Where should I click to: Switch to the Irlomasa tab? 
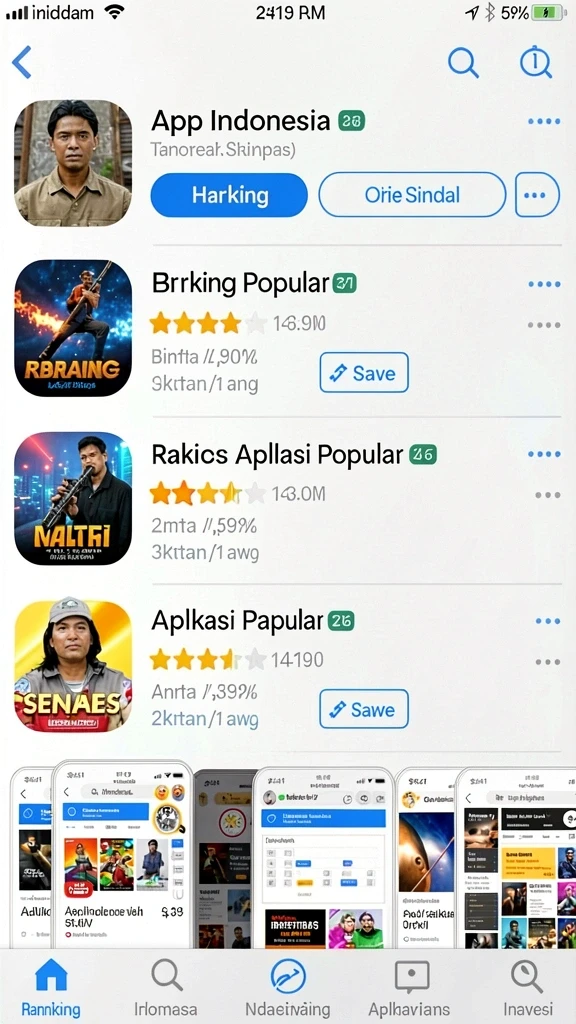coord(167,989)
